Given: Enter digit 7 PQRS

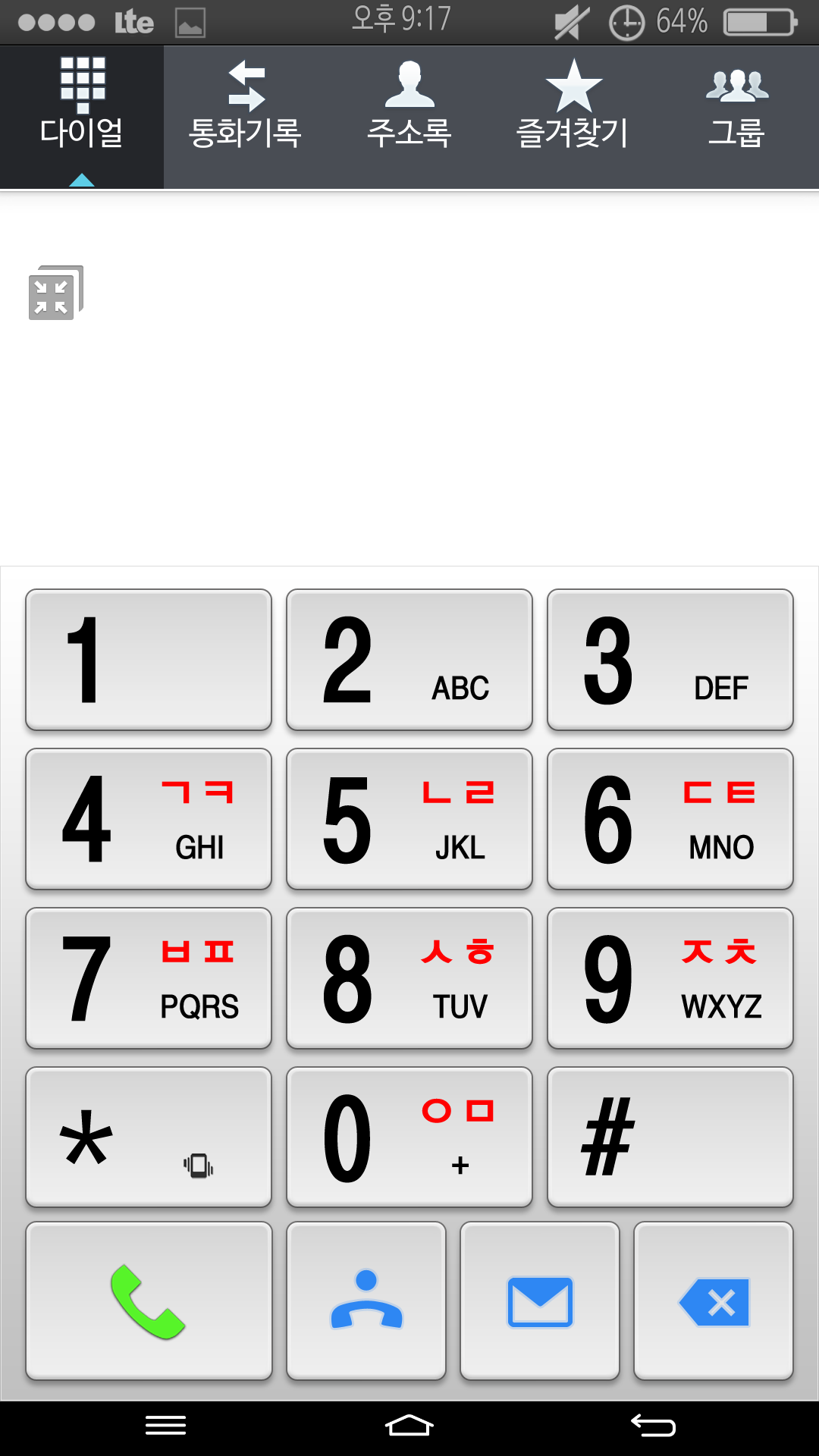Looking at the screenshot, I should [149, 978].
